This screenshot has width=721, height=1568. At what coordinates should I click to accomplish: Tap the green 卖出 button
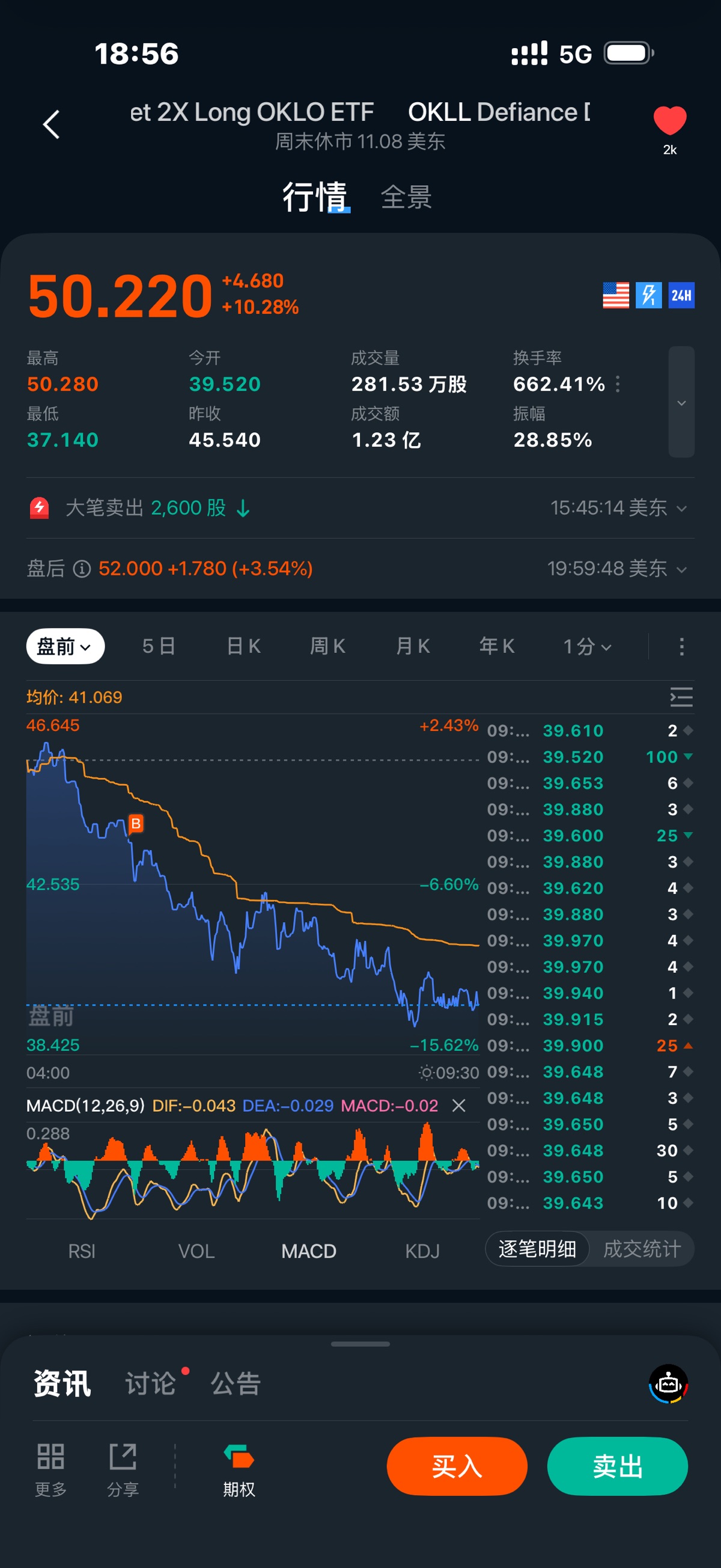[x=617, y=1466]
